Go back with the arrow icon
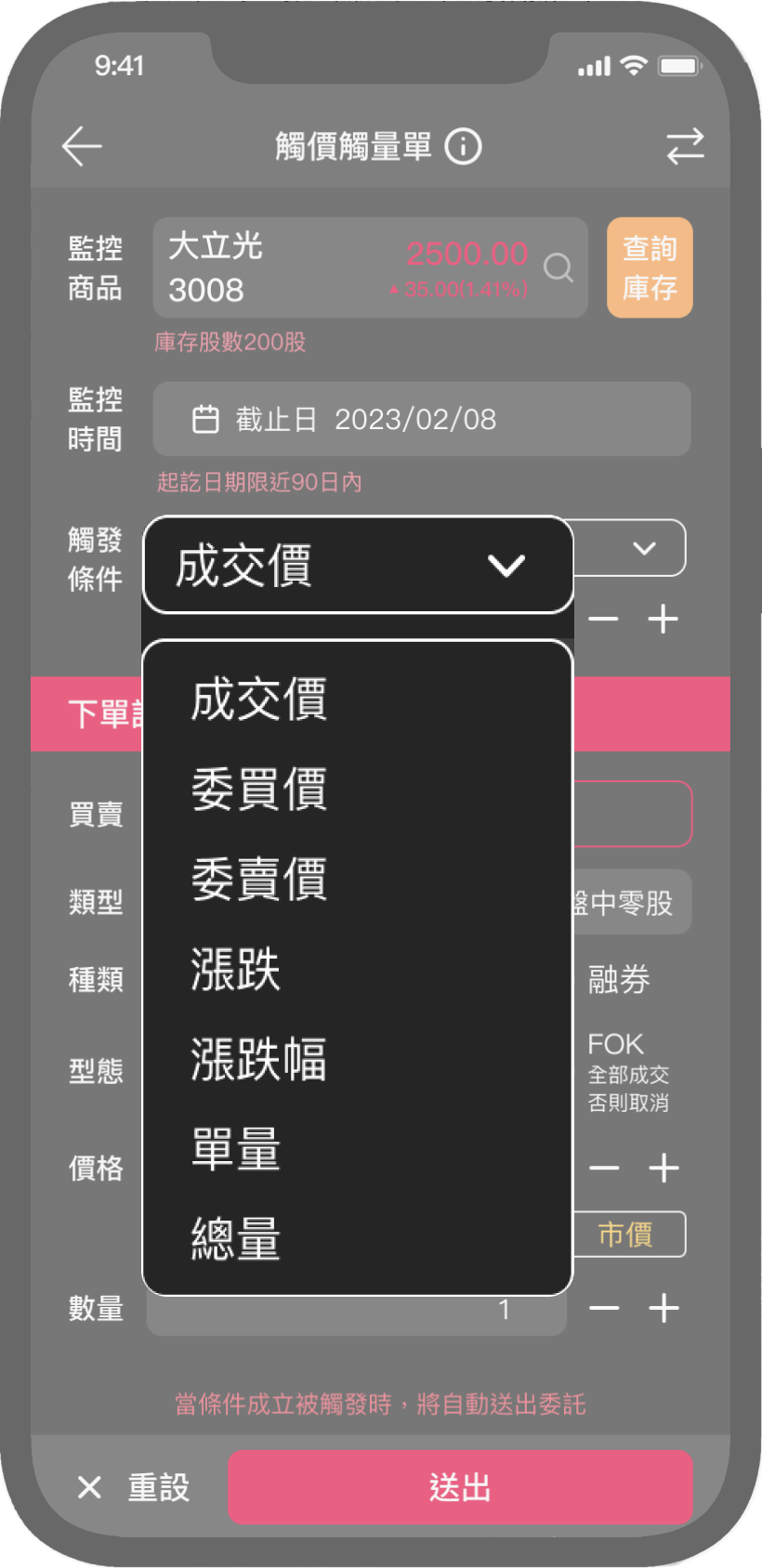 (x=82, y=147)
